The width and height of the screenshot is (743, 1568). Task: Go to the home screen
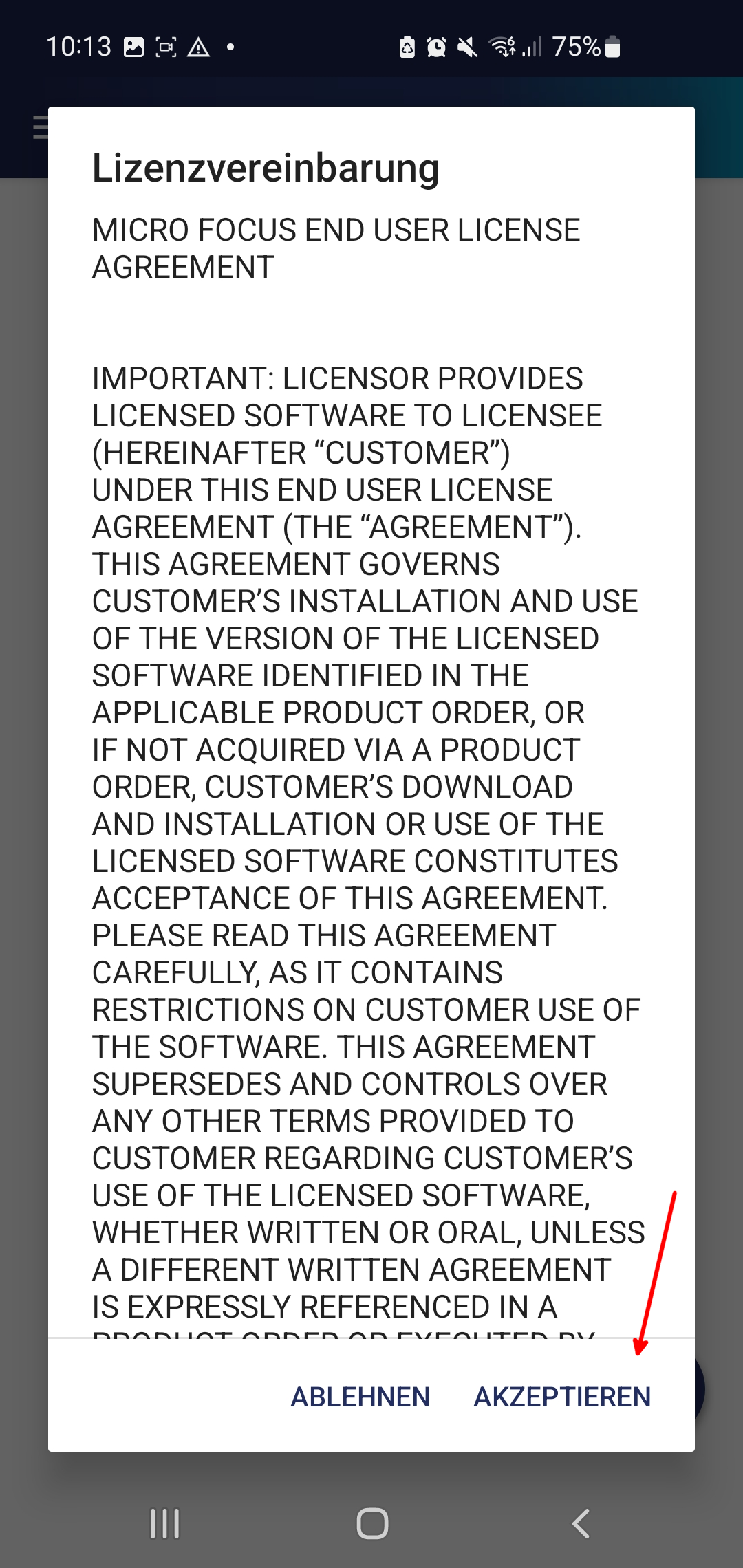pos(372,1523)
